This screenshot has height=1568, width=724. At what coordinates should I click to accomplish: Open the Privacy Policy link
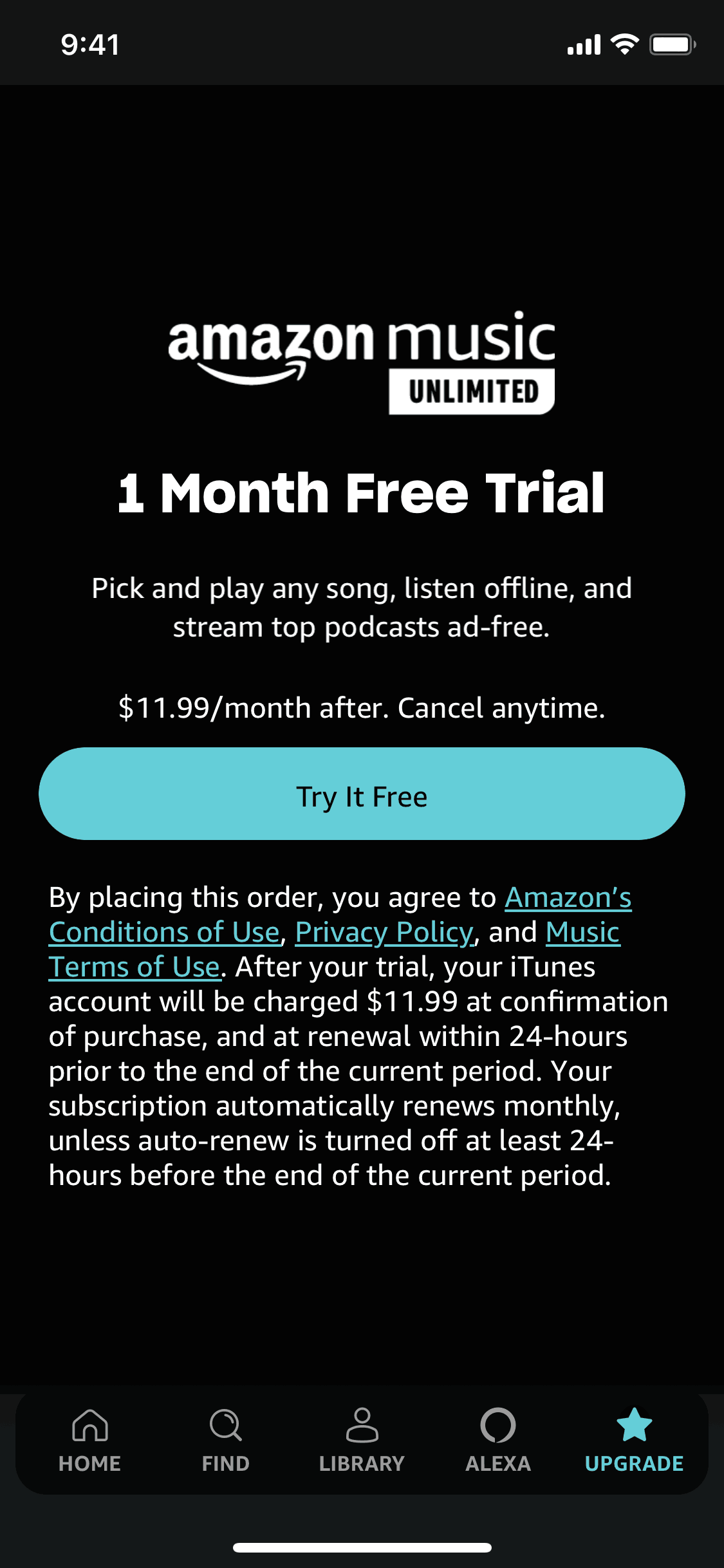(384, 933)
